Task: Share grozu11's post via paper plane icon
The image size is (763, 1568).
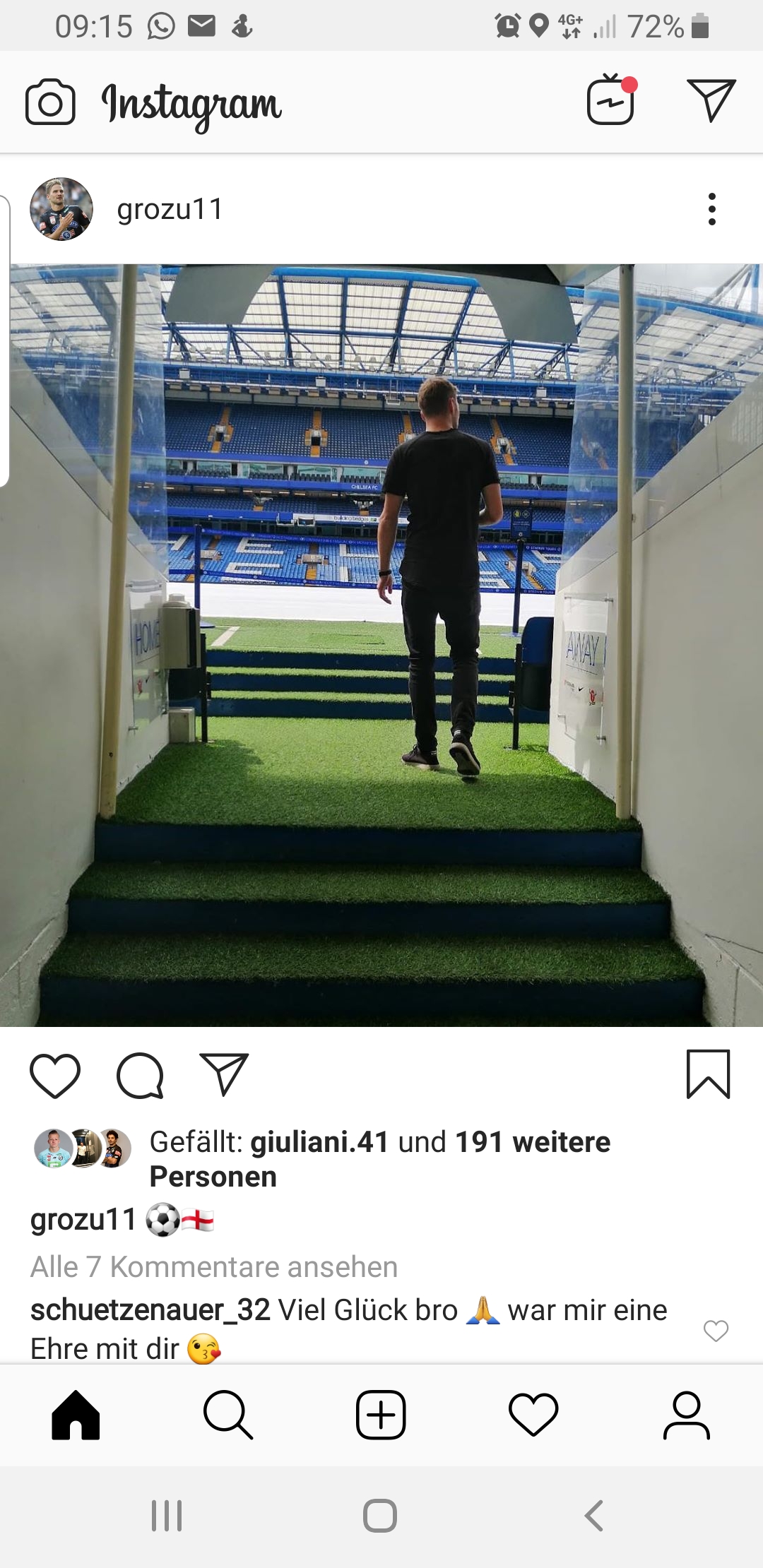Action: point(224,1074)
